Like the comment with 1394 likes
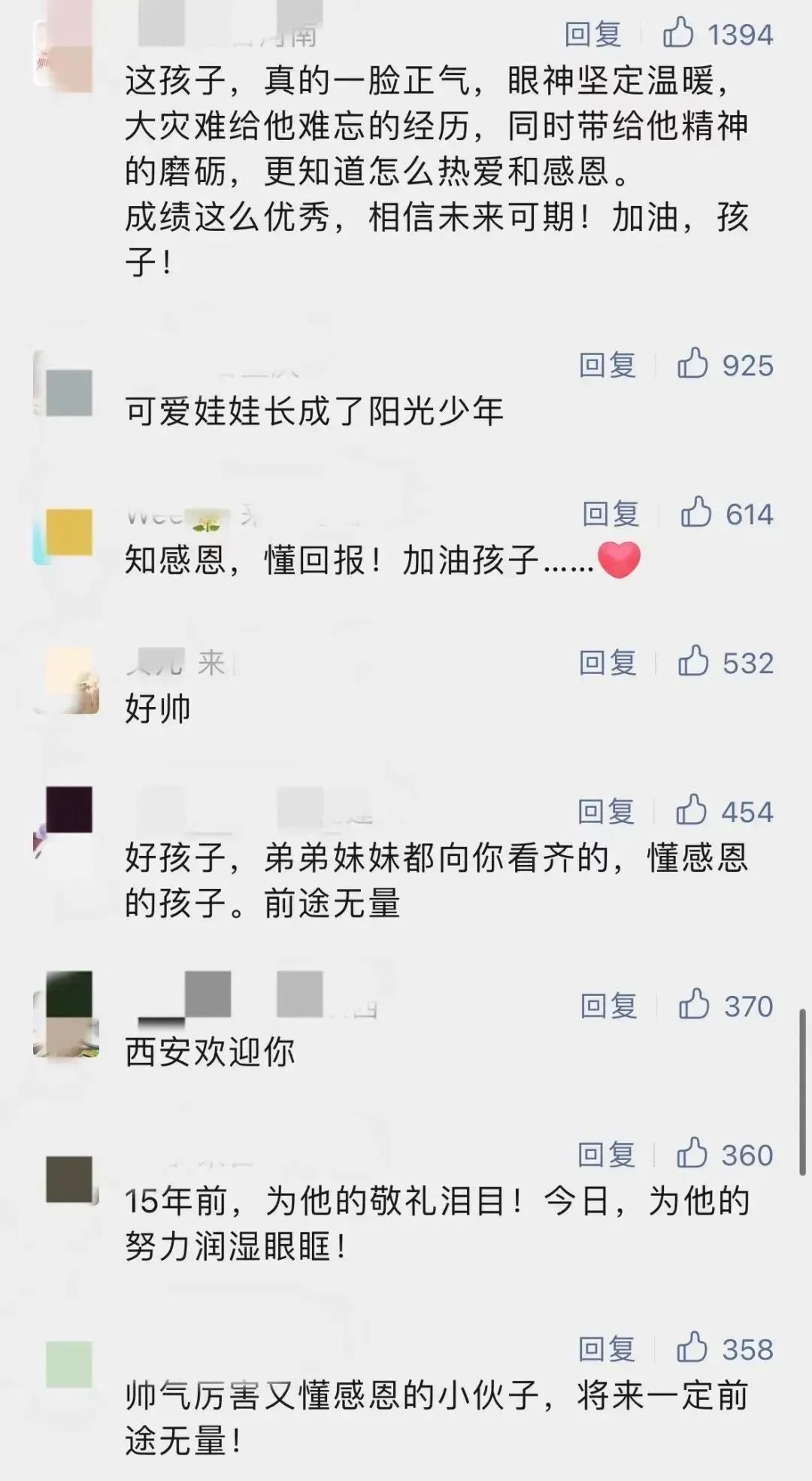This screenshot has height=1481, width=812. (x=678, y=34)
